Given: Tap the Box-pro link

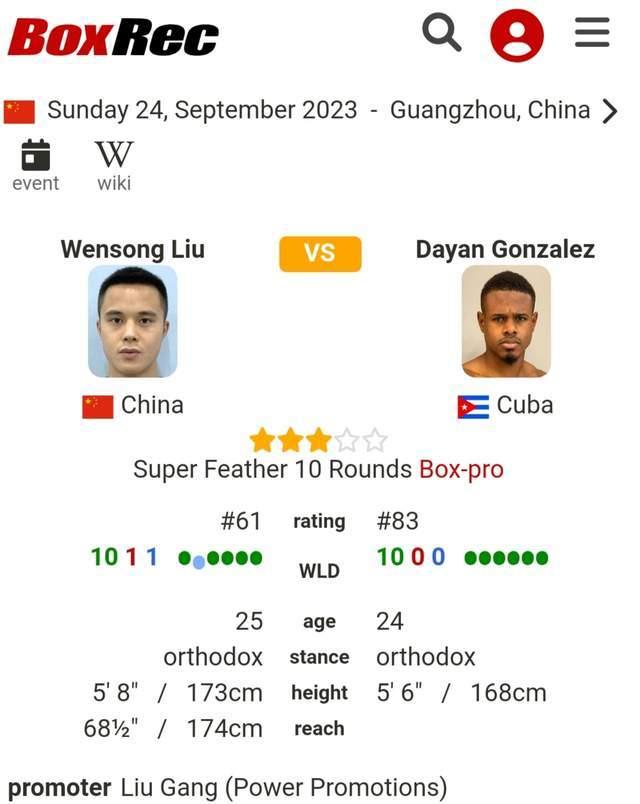Looking at the screenshot, I should [461, 469].
